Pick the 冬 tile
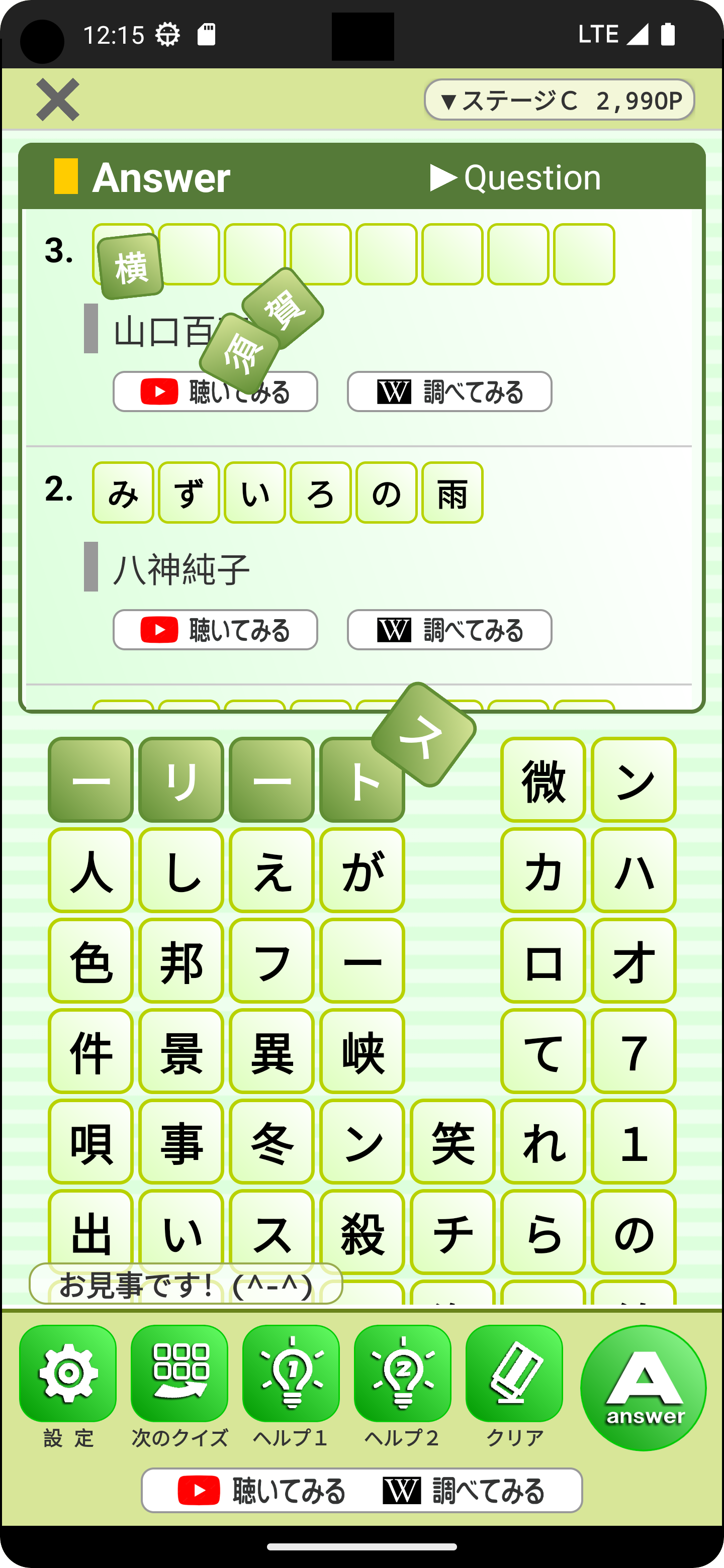Viewport: 724px width, 1568px height. [x=271, y=1141]
